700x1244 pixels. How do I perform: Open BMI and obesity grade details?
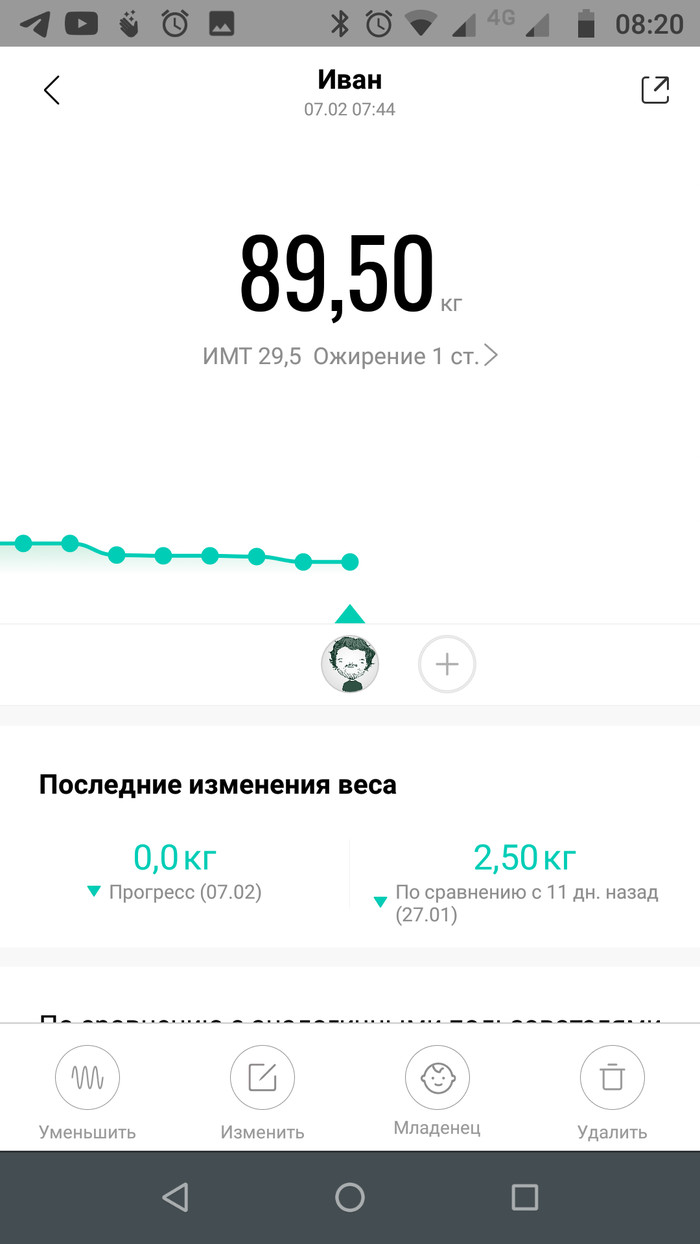[x=350, y=357]
